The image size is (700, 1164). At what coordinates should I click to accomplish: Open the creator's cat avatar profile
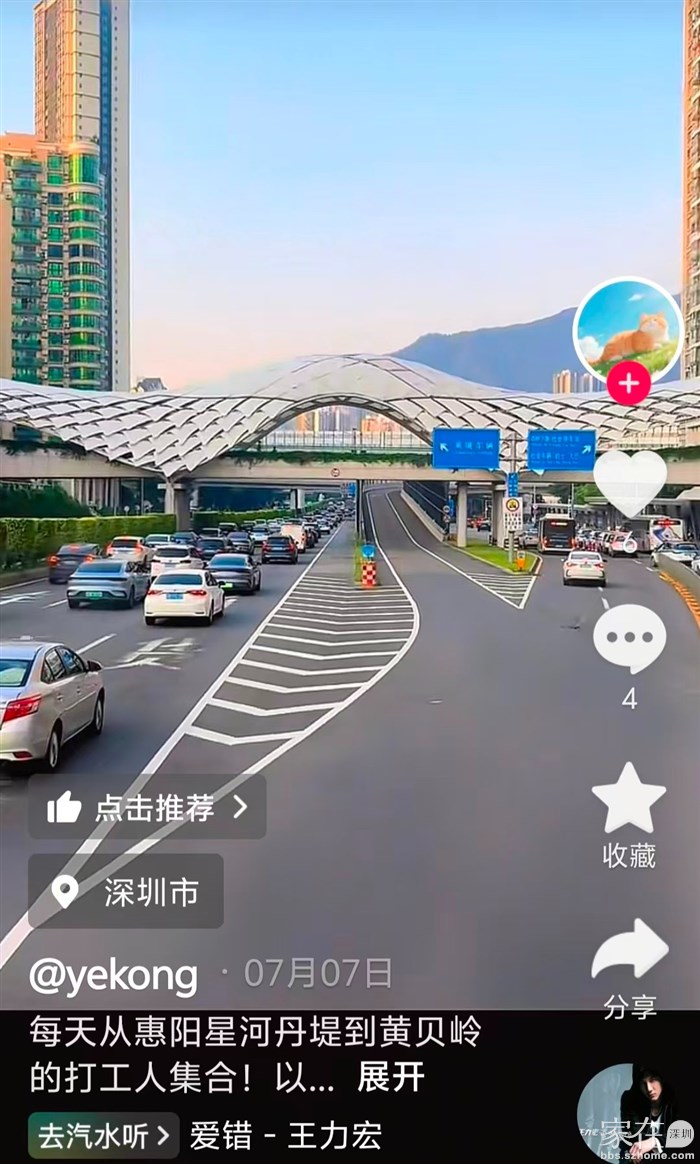click(628, 329)
